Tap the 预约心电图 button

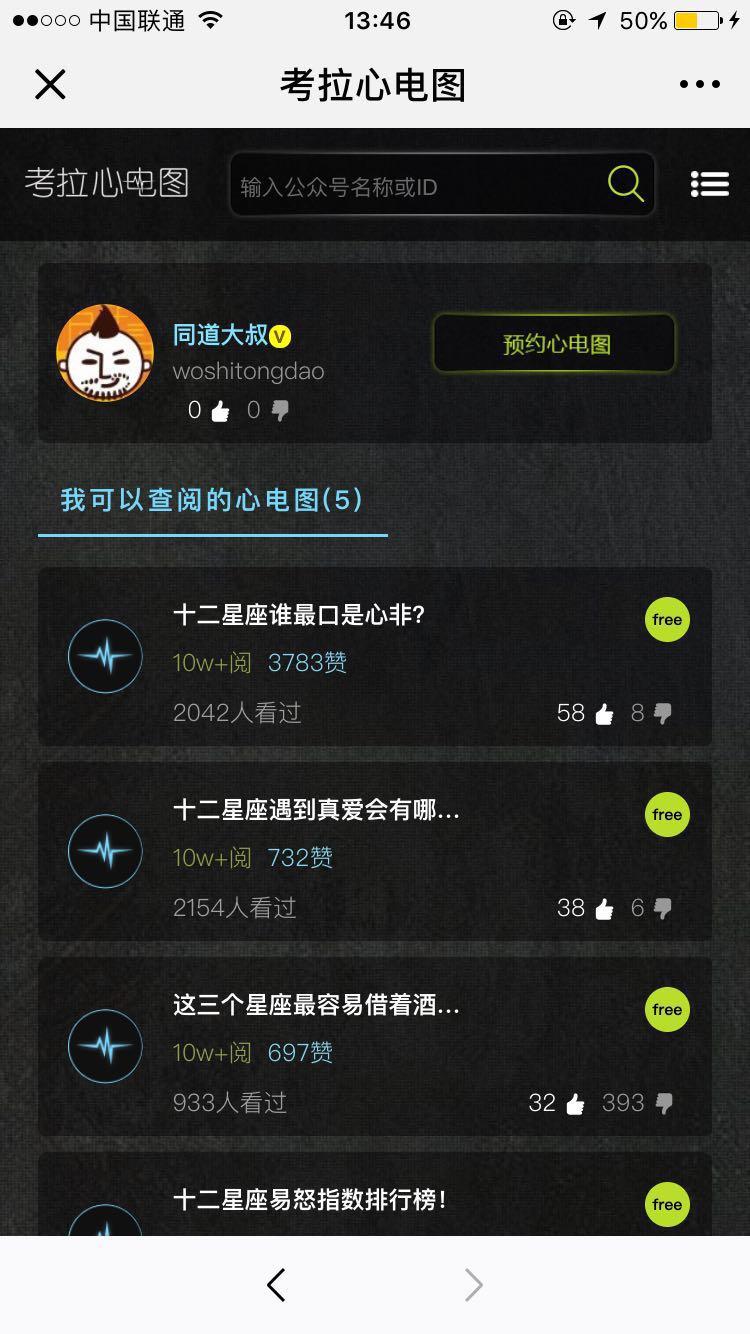[555, 345]
